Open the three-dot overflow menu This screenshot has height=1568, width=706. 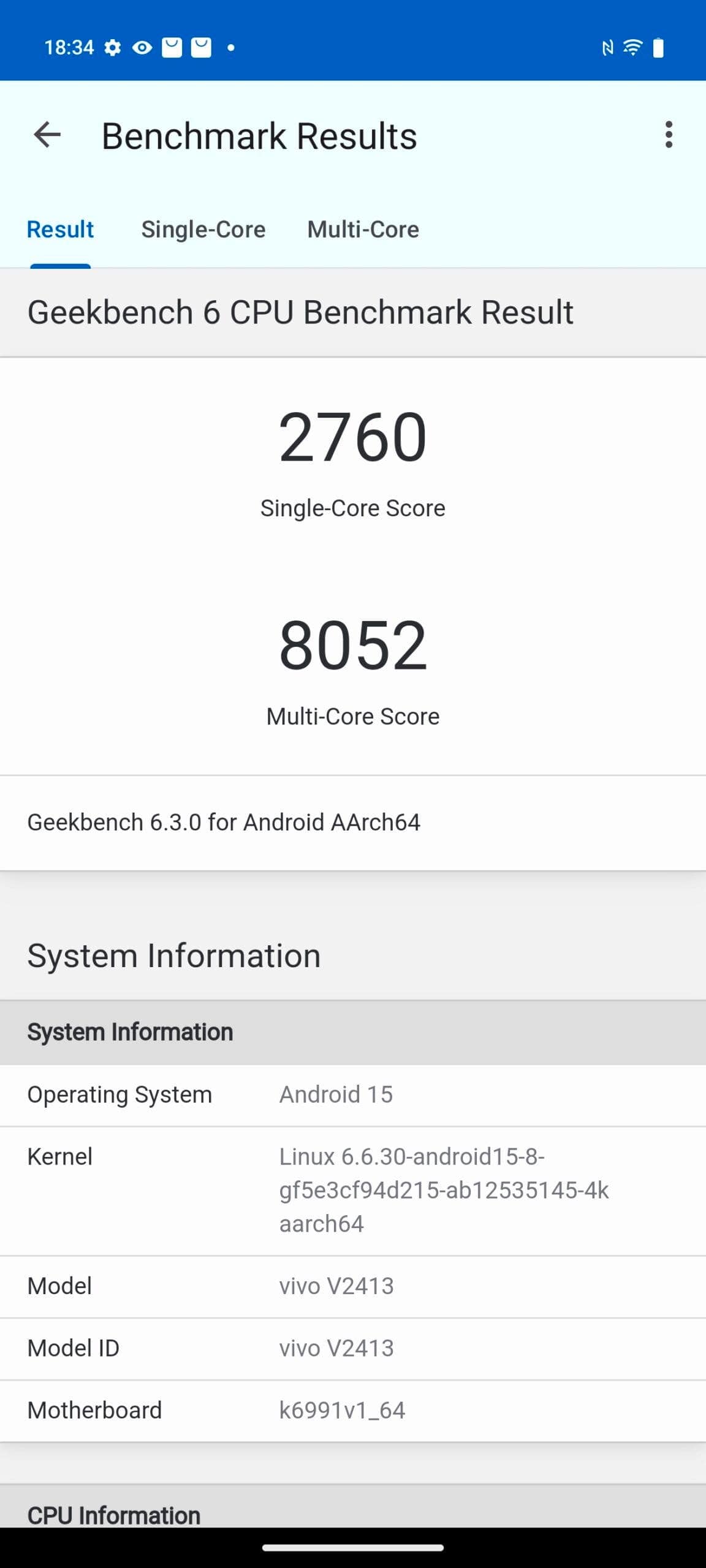669,135
